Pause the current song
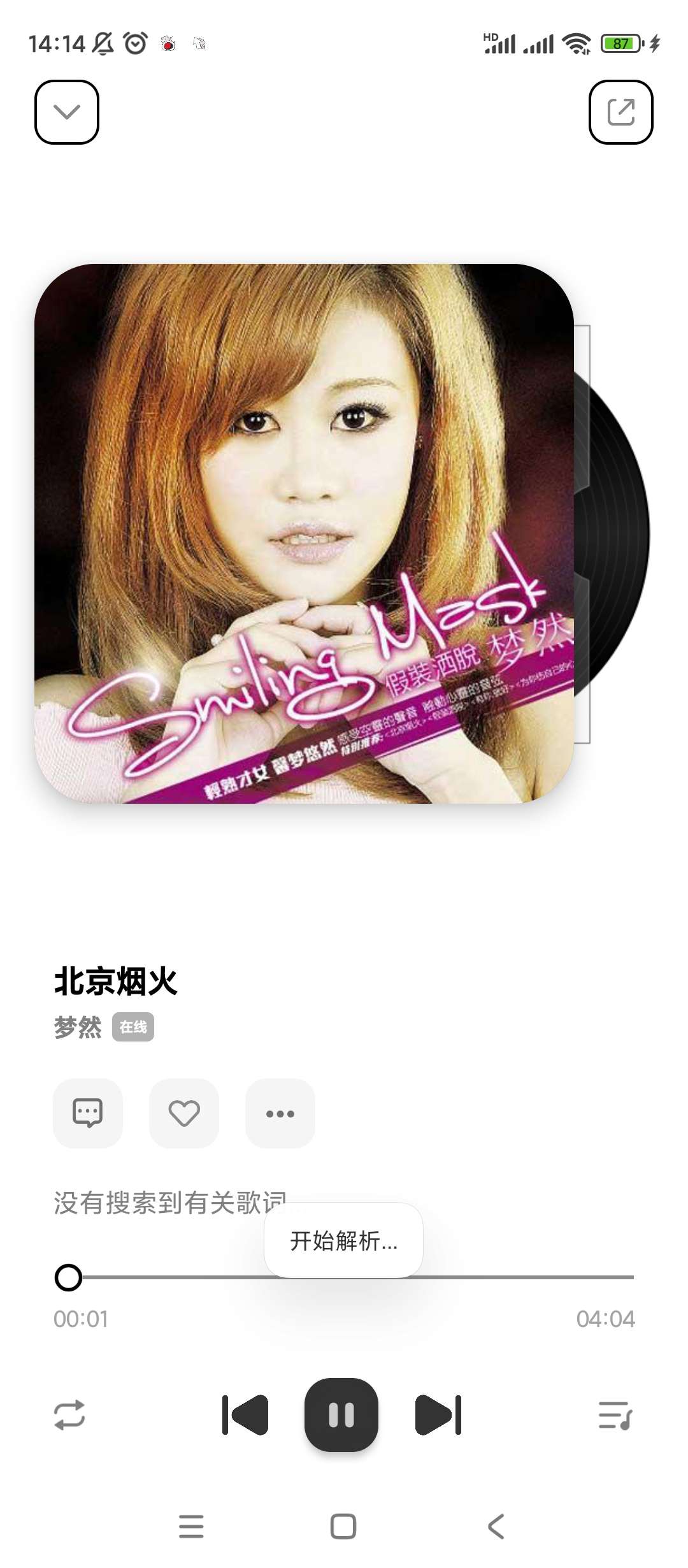Viewport: 688px width, 1568px height. (341, 1415)
